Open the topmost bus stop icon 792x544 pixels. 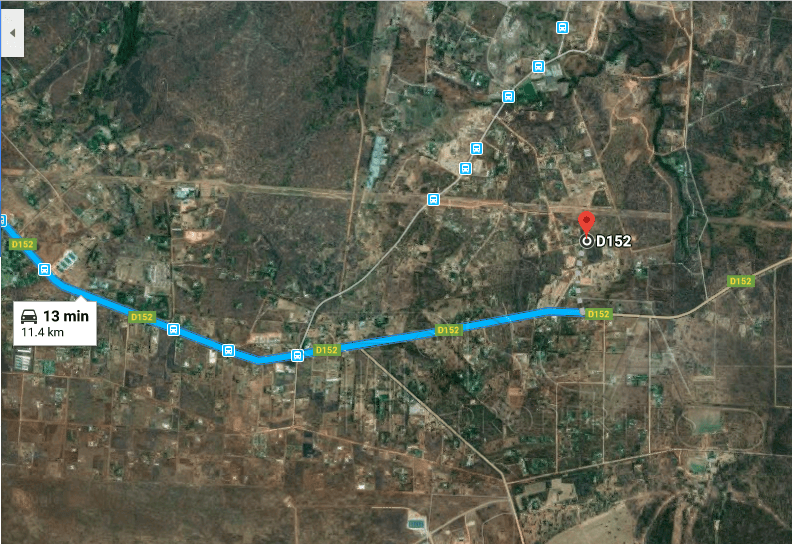[563, 28]
